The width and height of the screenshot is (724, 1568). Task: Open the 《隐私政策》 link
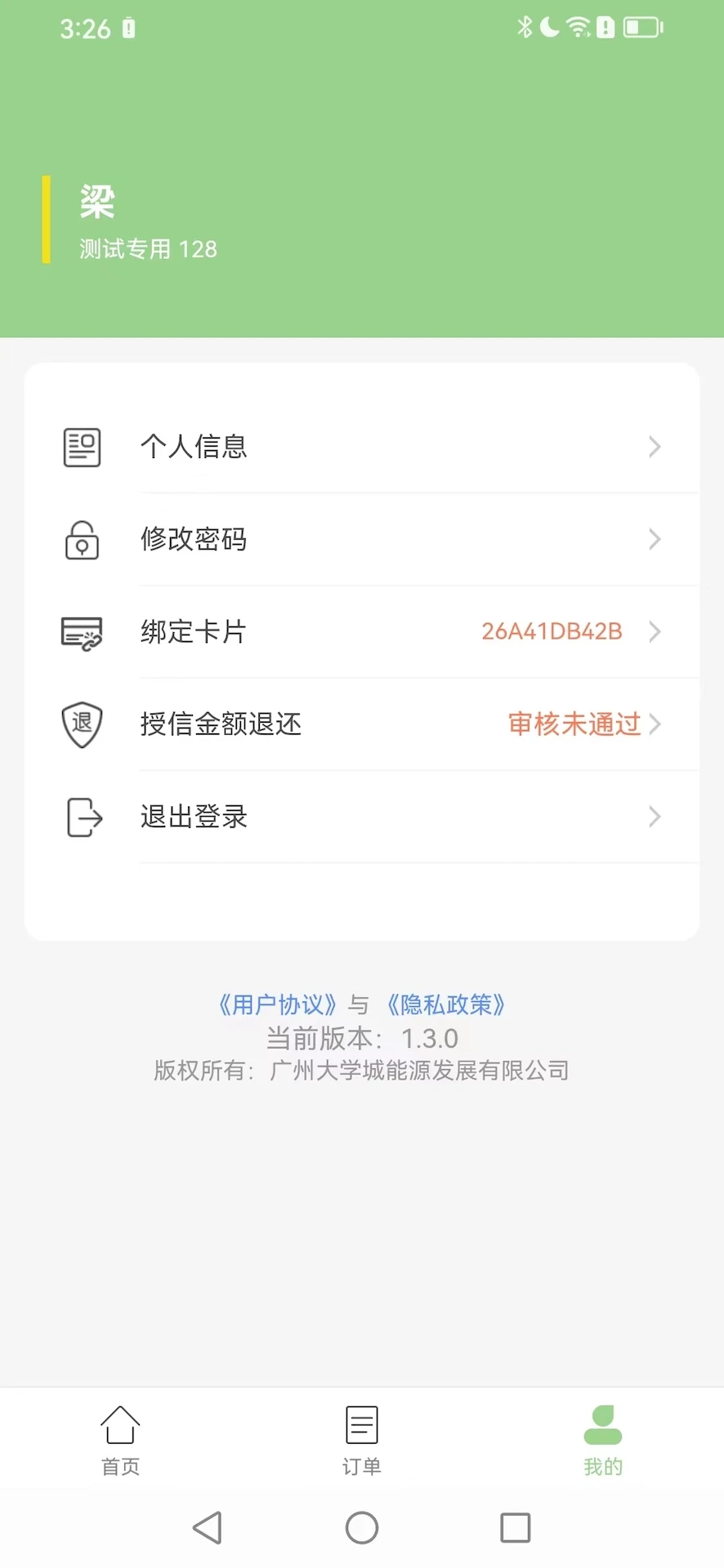coord(446,1004)
